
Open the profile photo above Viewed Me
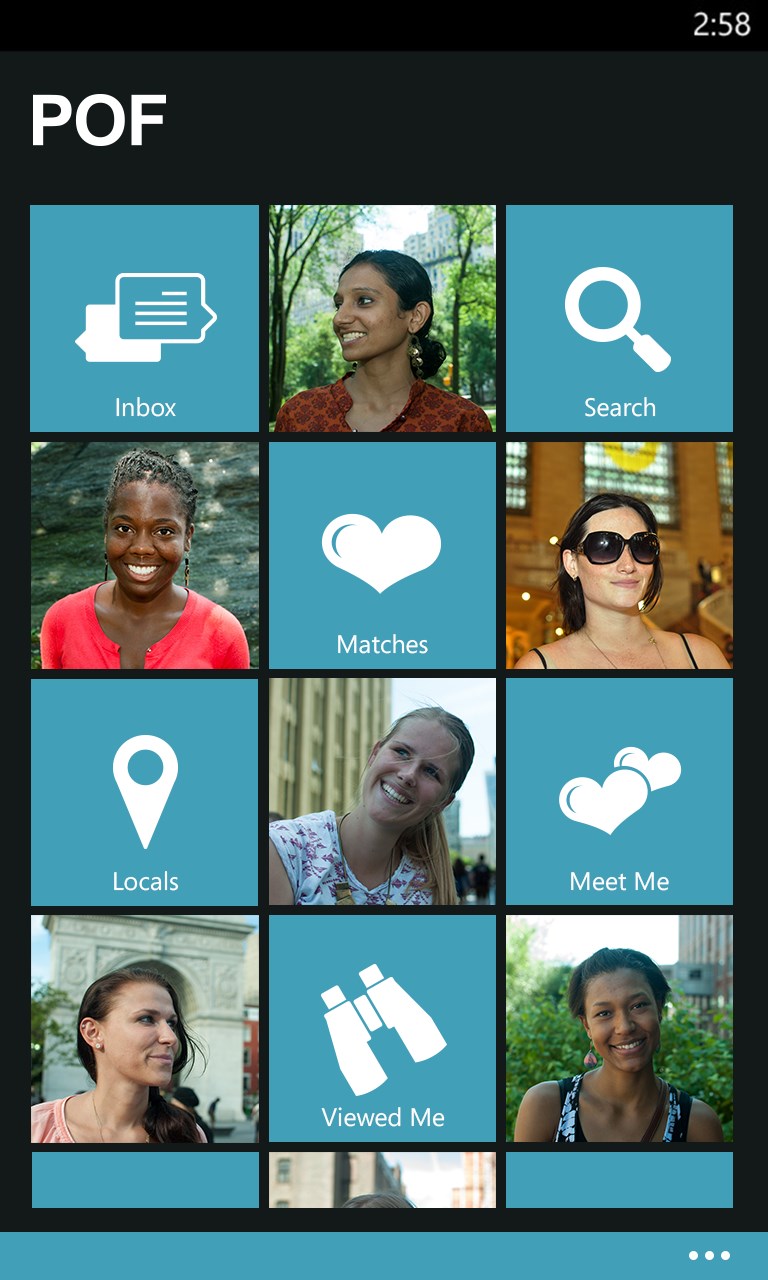click(382, 792)
